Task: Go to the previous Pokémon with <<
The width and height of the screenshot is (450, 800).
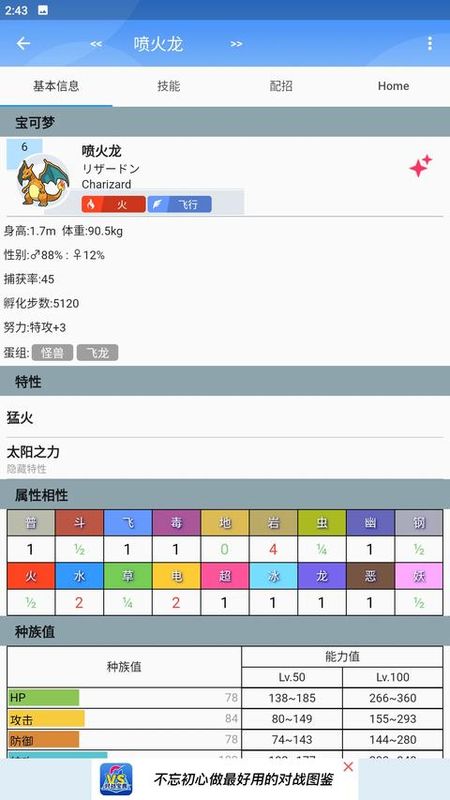Action: (96, 44)
